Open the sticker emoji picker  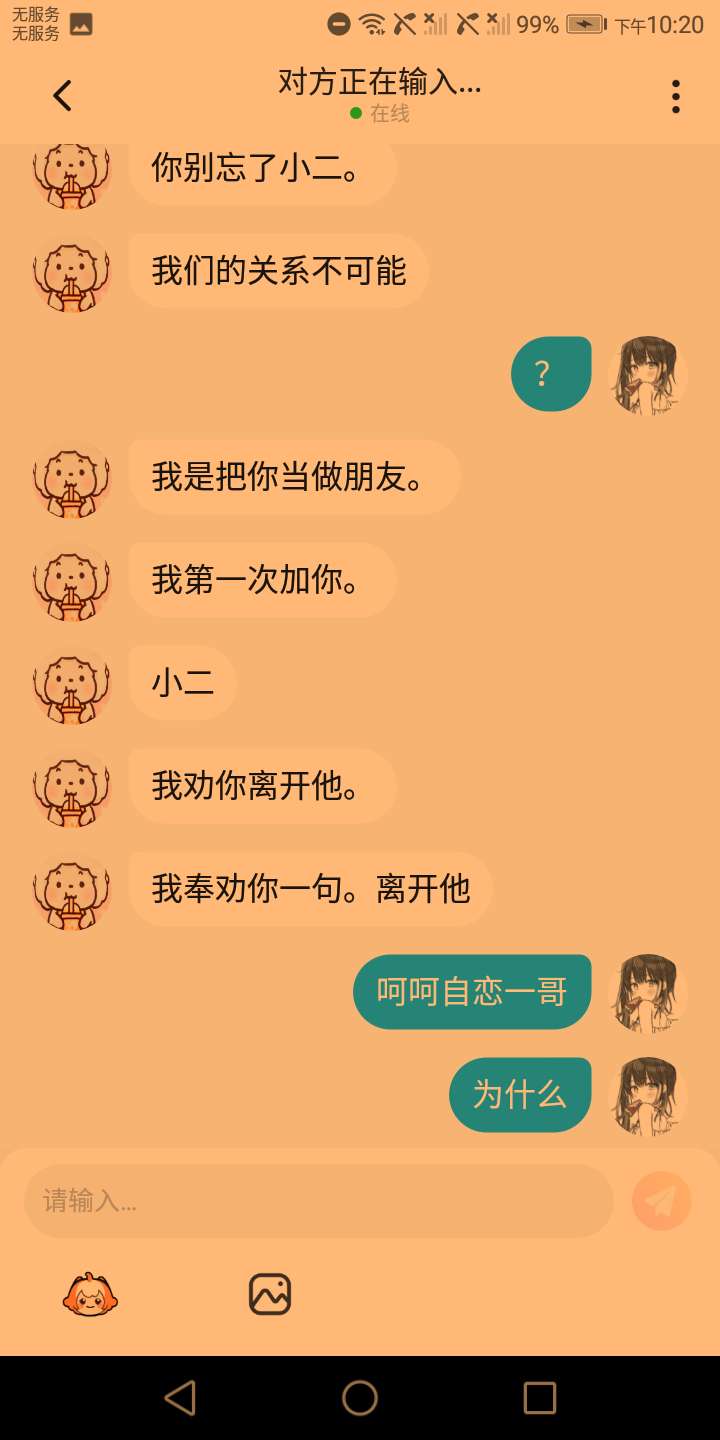[x=91, y=1295]
